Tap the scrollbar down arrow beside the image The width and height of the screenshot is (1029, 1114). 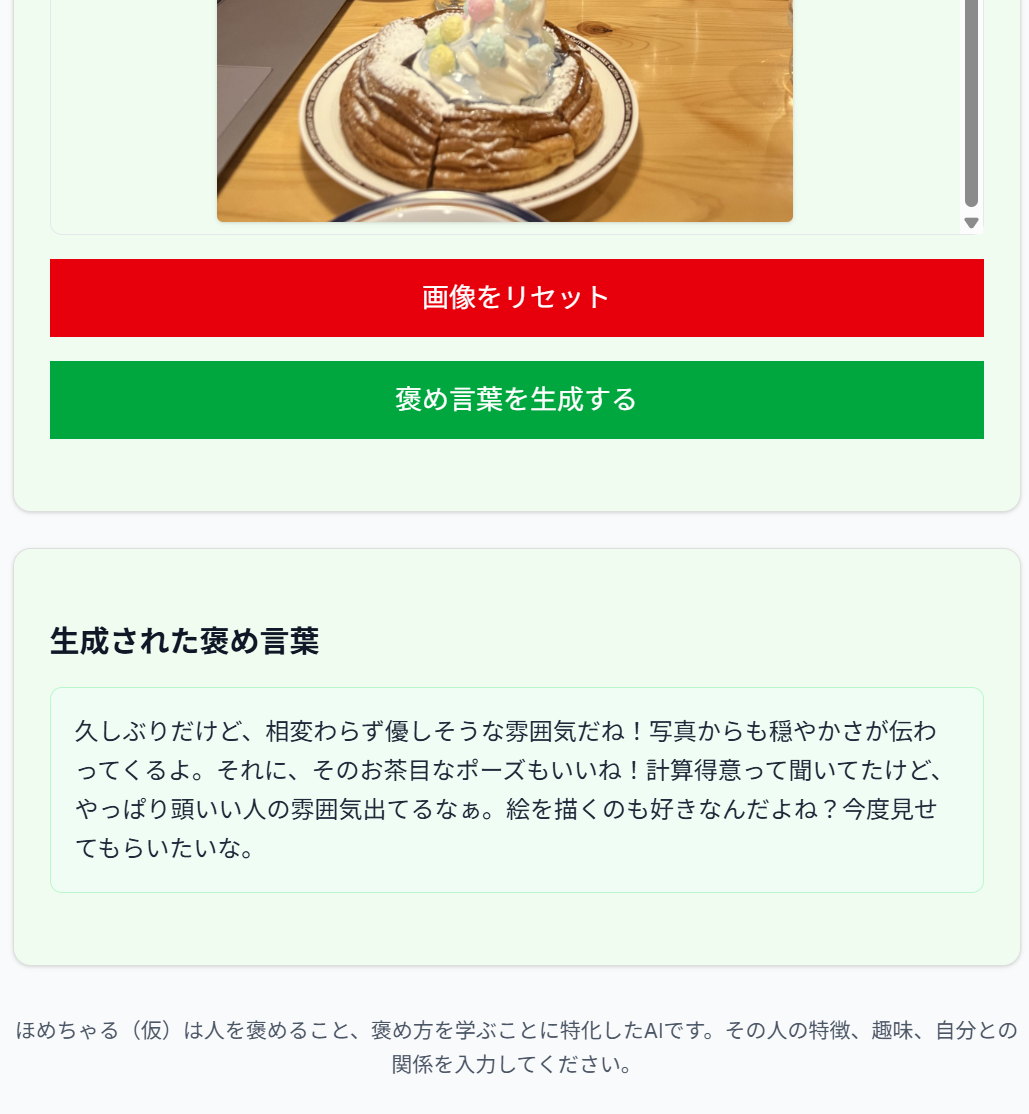tap(971, 223)
